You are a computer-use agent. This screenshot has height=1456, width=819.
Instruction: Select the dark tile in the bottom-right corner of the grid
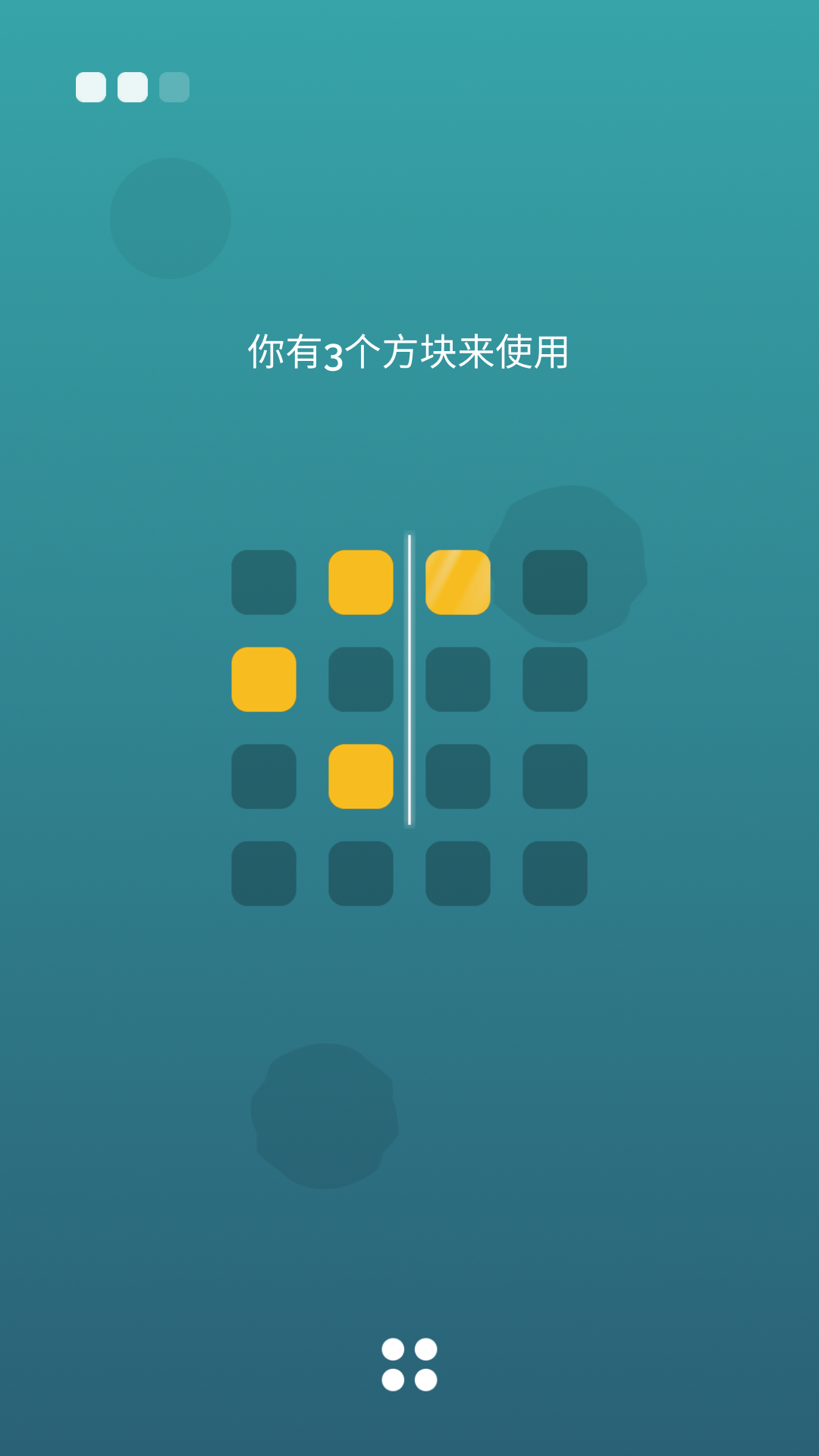tap(554, 872)
